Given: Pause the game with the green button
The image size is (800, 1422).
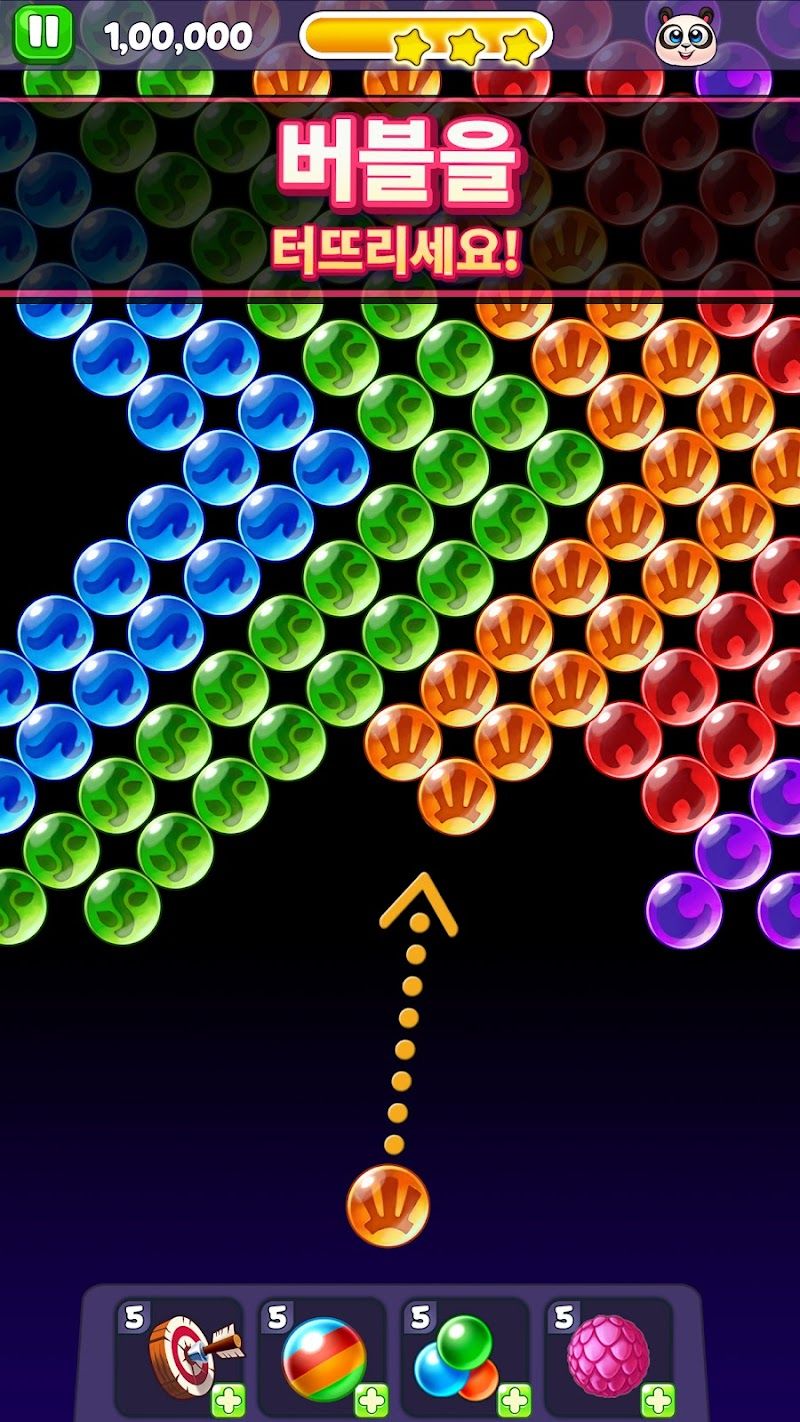Looking at the screenshot, I should (x=43, y=33).
